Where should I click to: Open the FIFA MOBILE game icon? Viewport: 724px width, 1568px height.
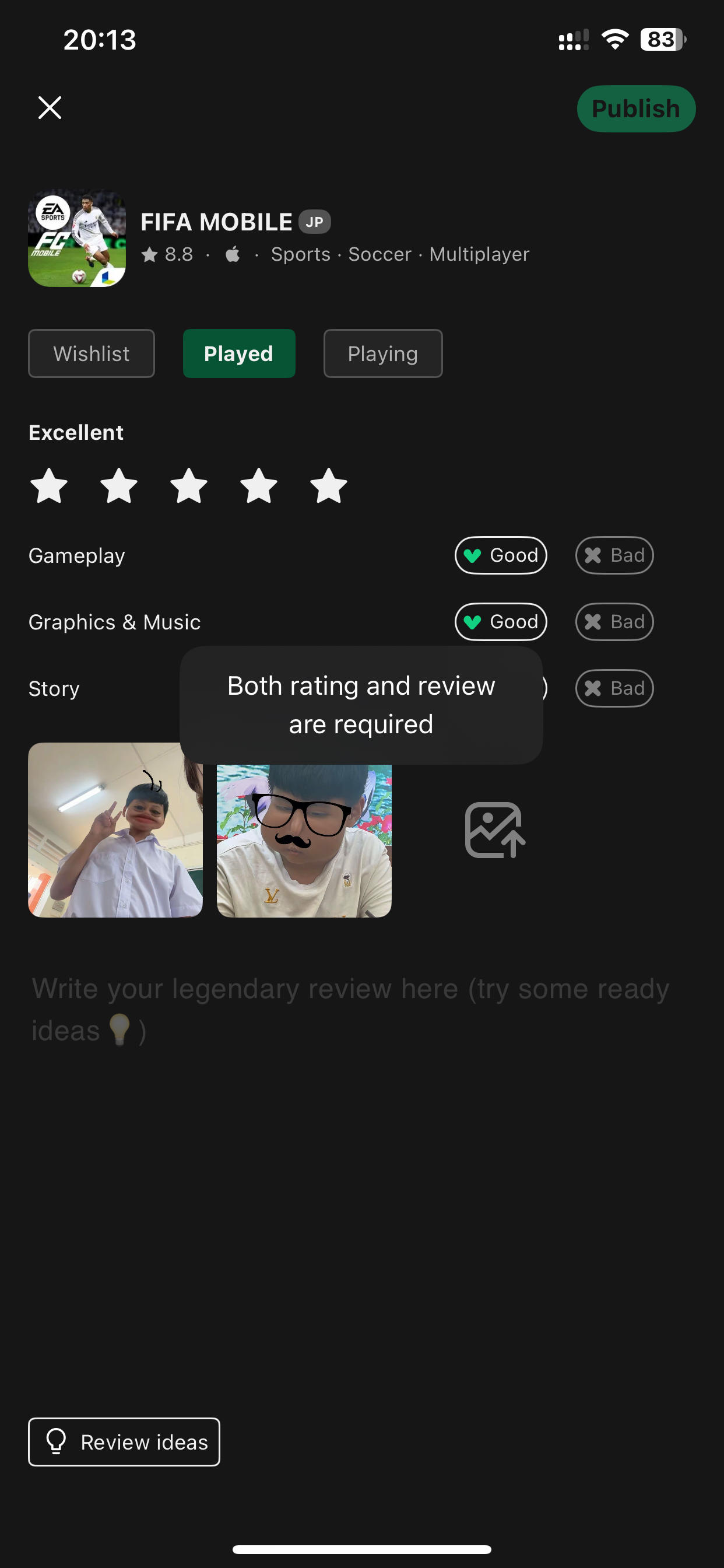pyautogui.click(x=78, y=238)
